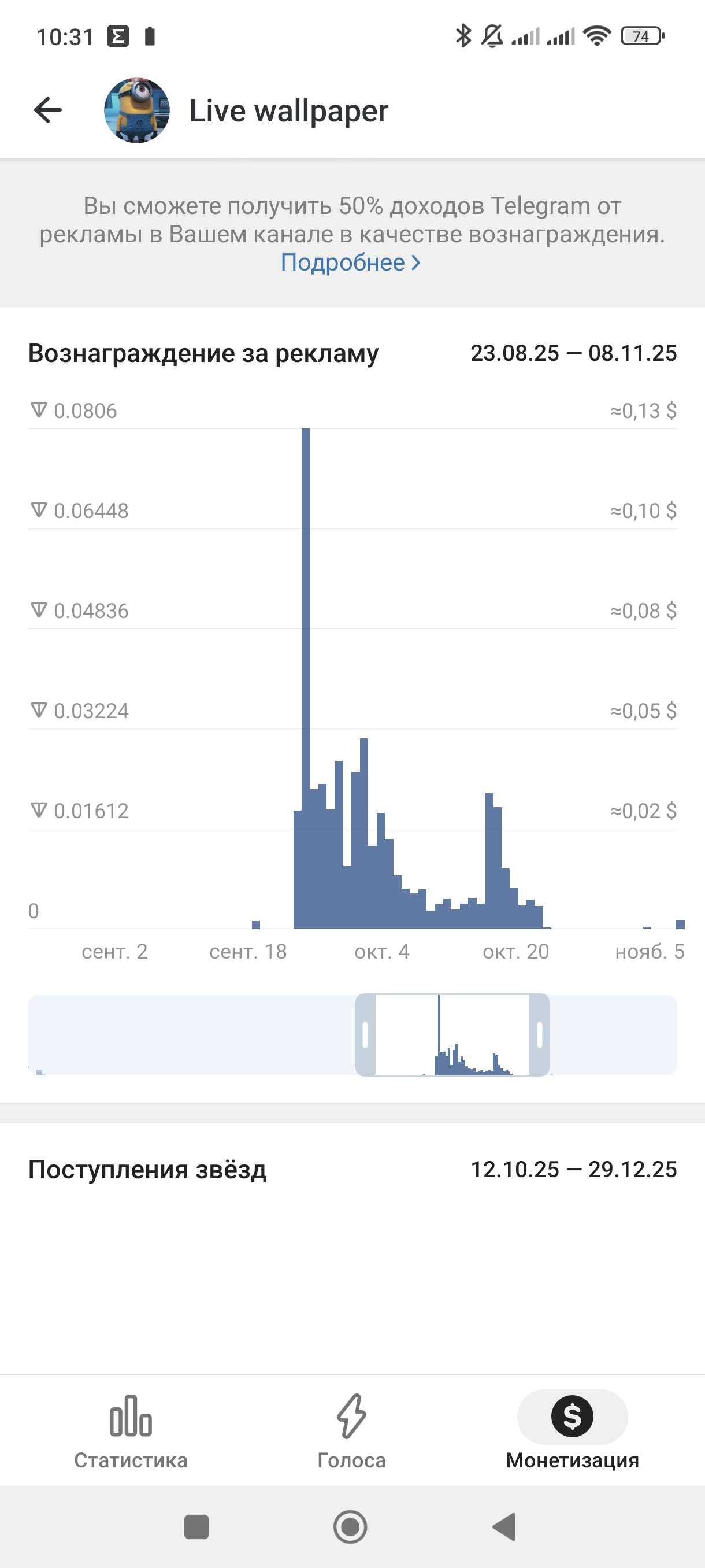Select the Монетизация tab
The image size is (705, 1568).
pos(572,1430)
